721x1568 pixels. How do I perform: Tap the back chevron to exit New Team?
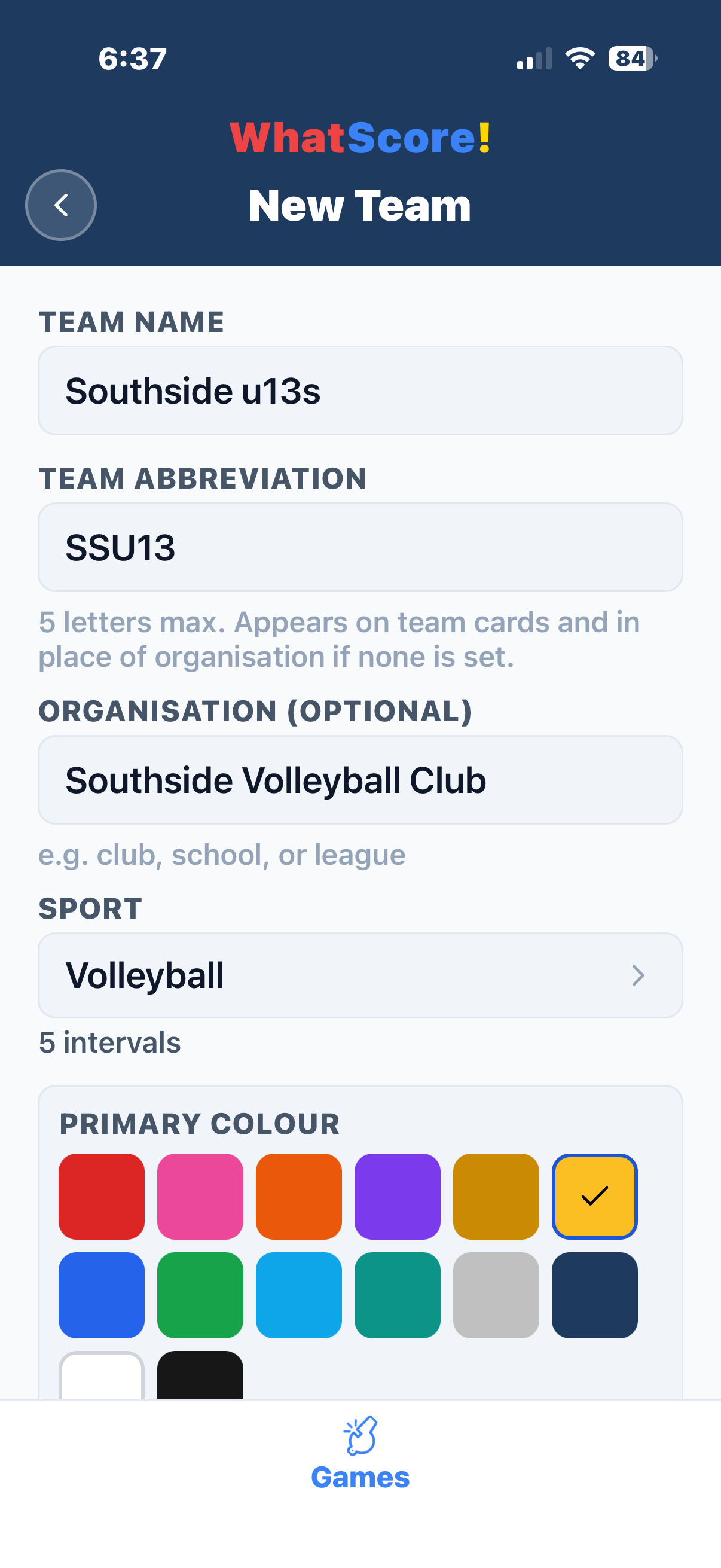[60, 205]
